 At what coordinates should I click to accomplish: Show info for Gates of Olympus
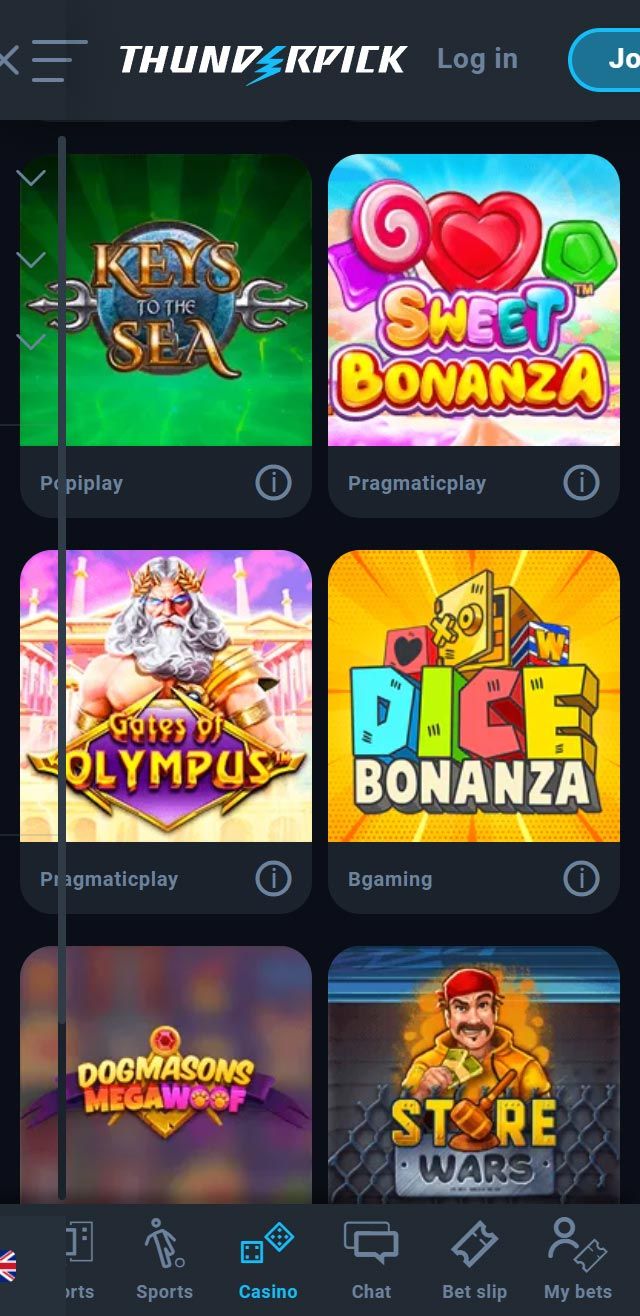pyautogui.click(x=273, y=879)
